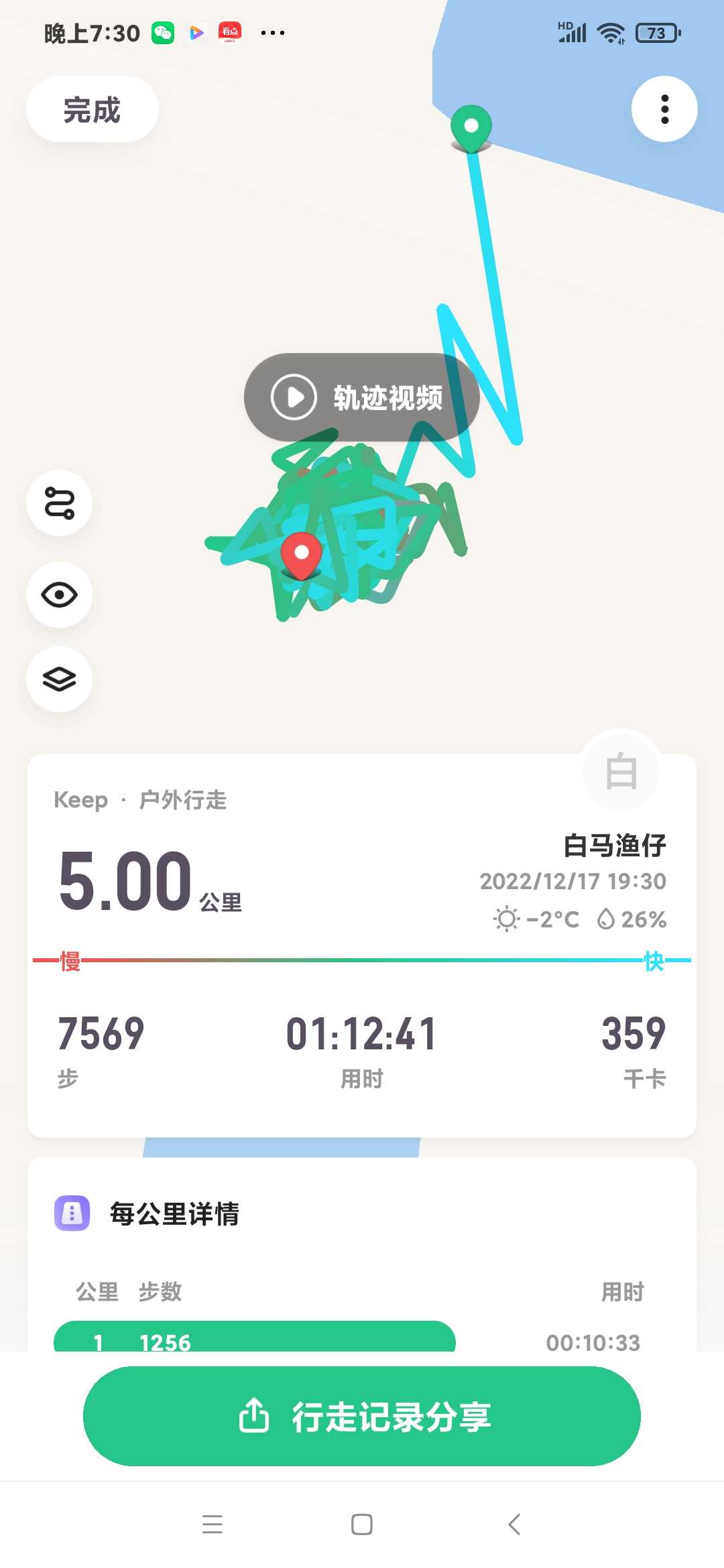
Task: Open the three-dot overflow menu
Action: [x=664, y=109]
